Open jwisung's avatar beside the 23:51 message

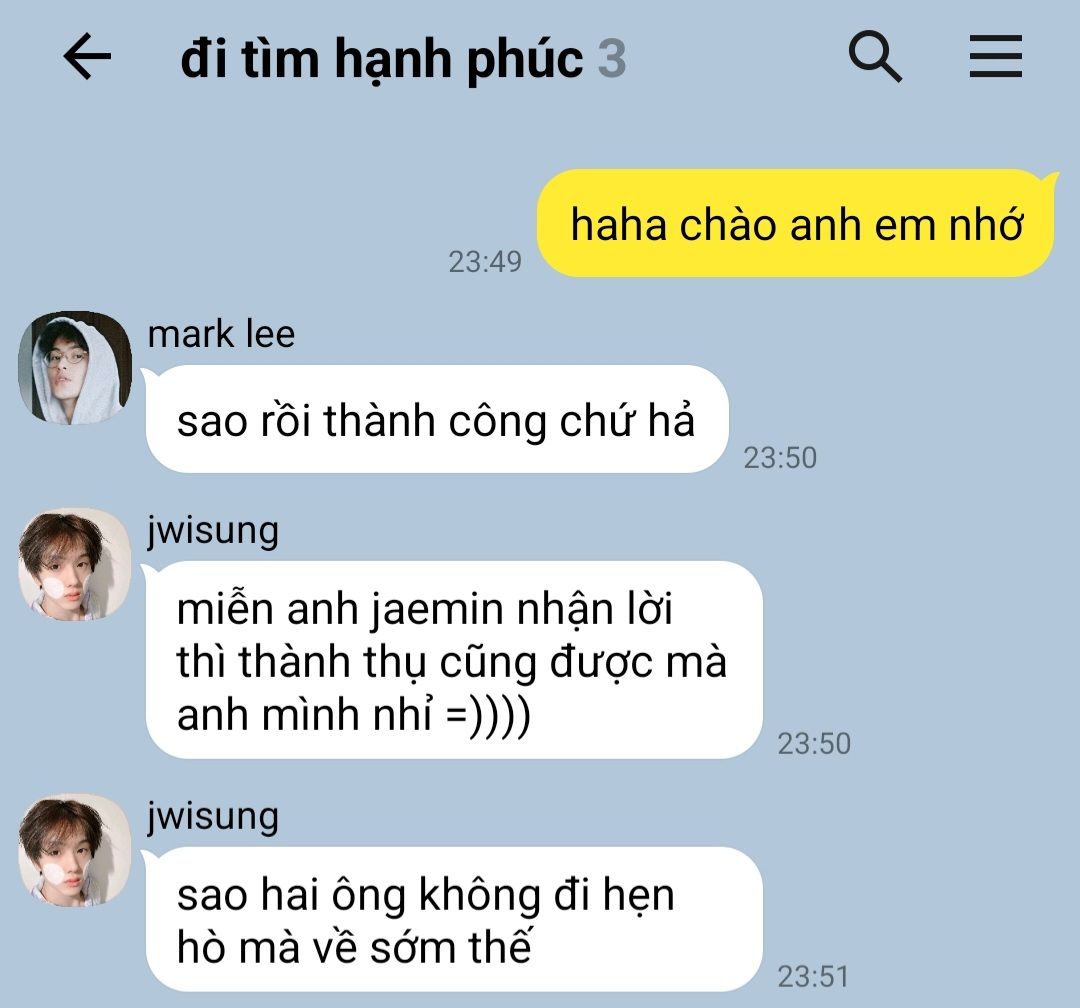pyautogui.click(x=75, y=850)
